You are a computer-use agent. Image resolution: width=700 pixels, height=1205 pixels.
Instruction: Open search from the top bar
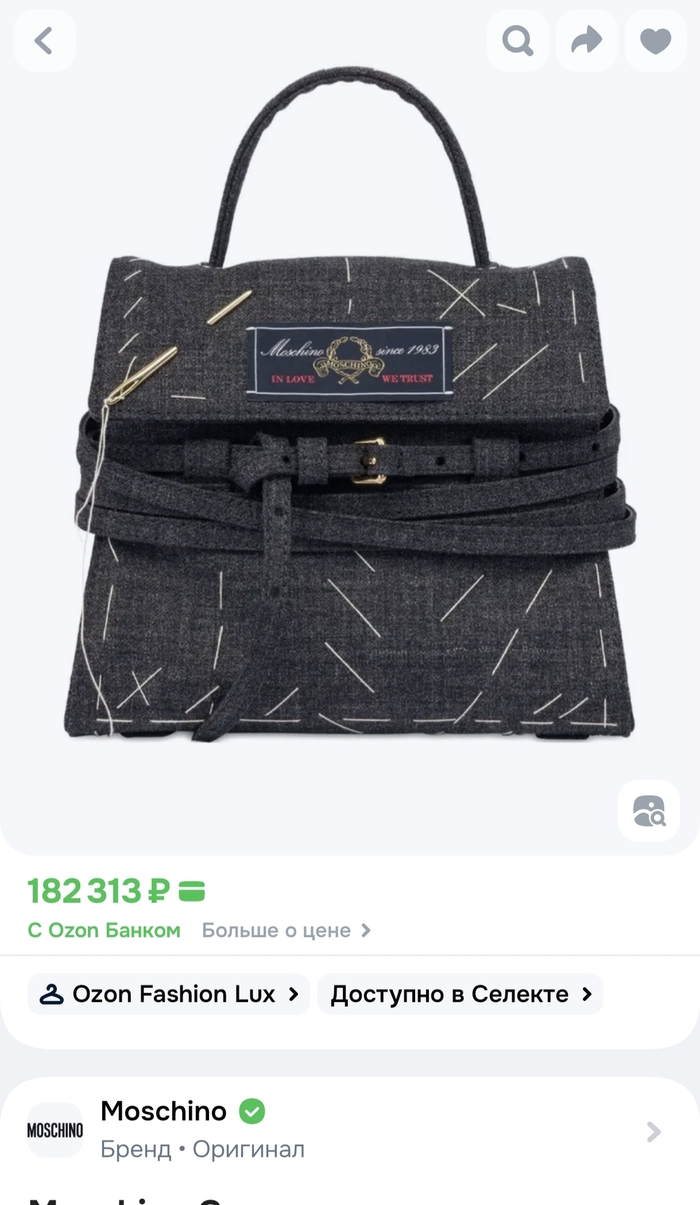click(517, 41)
